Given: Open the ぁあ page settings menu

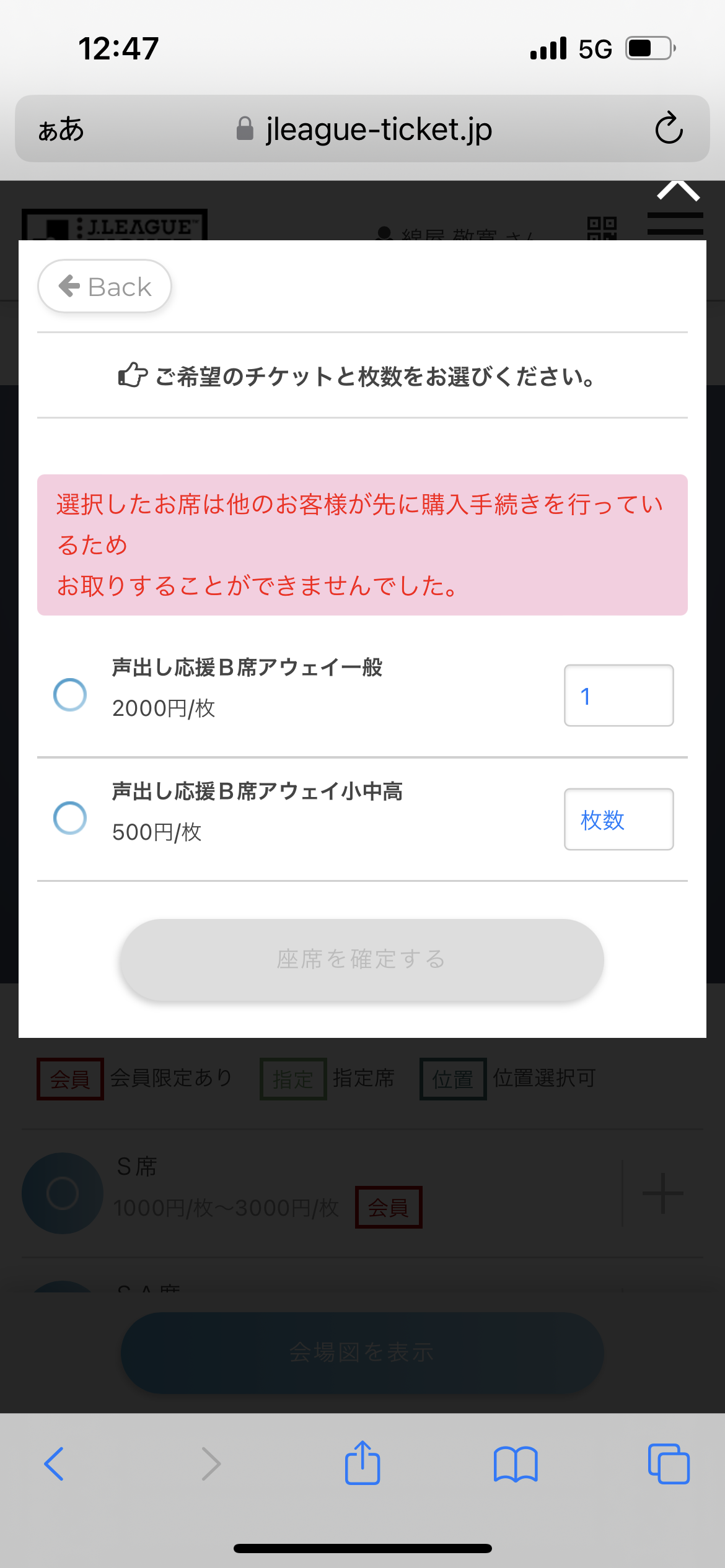Looking at the screenshot, I should [x=61, y=129].
